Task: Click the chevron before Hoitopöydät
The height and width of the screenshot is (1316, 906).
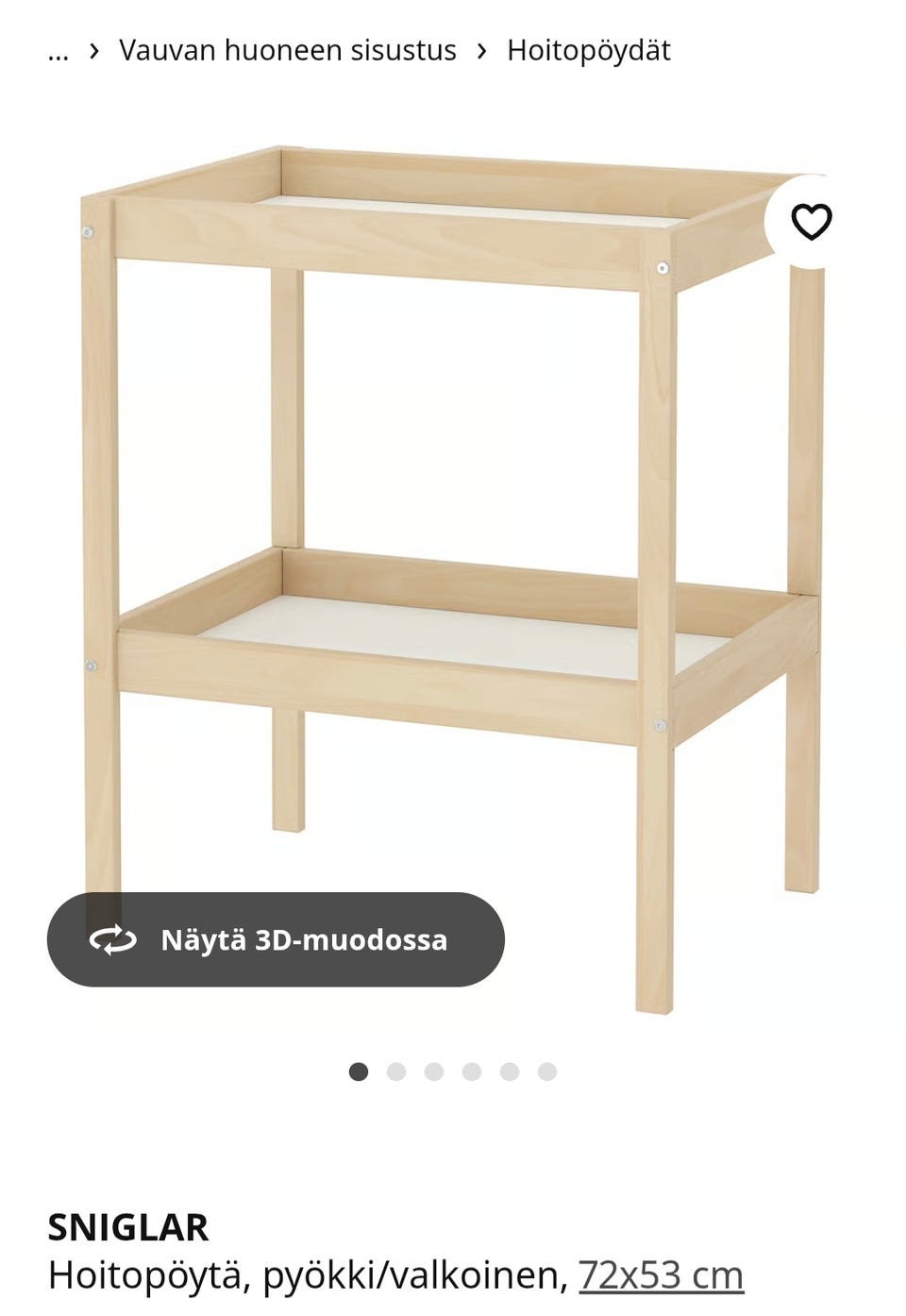Action: tap(481, 51)
